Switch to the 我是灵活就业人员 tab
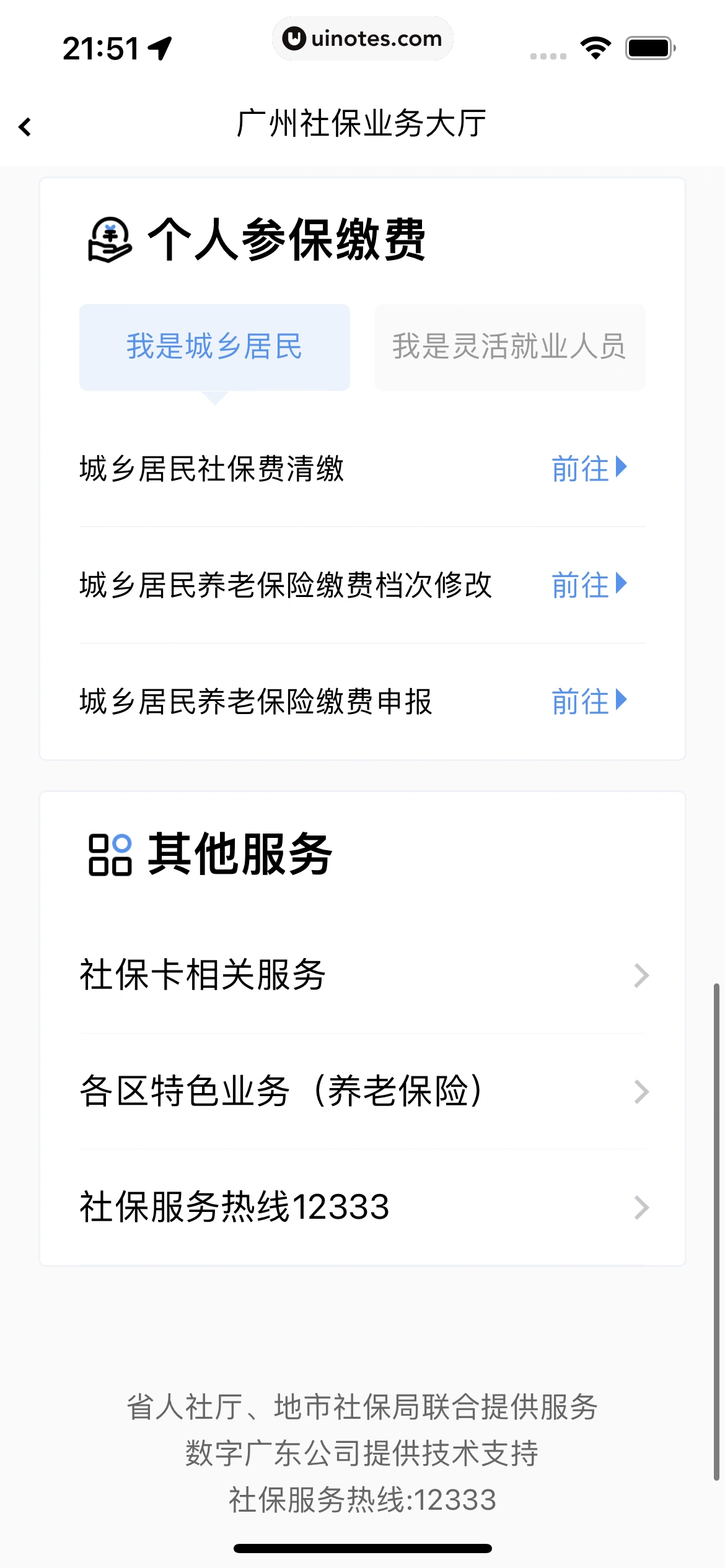The height and width of the screenshot is (1568, 725). [x=509, y=347]
